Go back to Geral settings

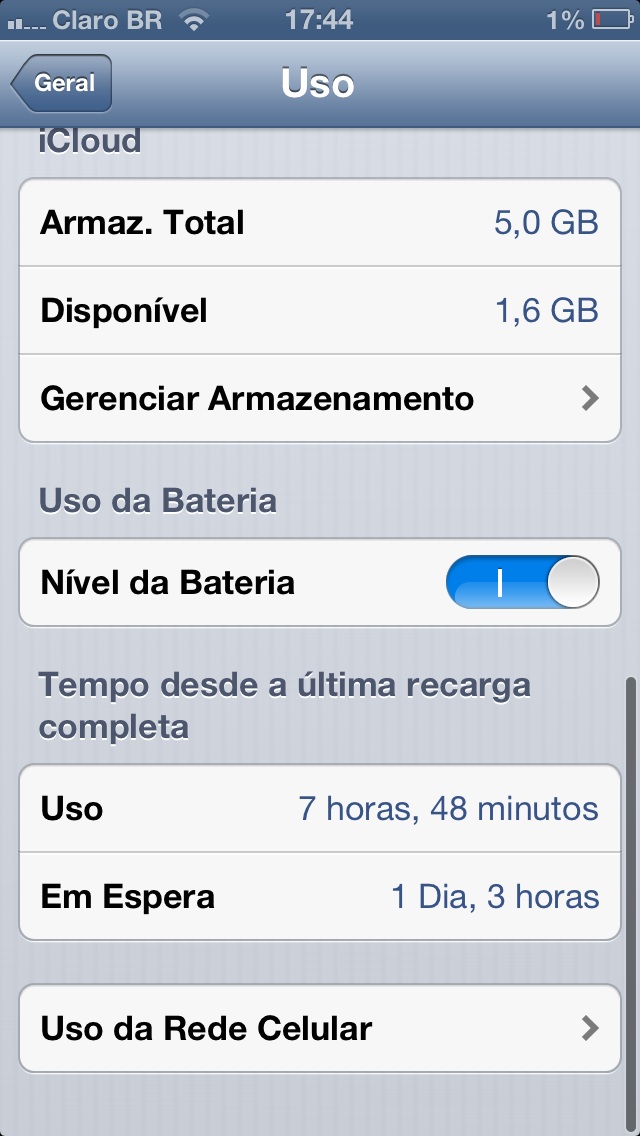click(62, 83)
